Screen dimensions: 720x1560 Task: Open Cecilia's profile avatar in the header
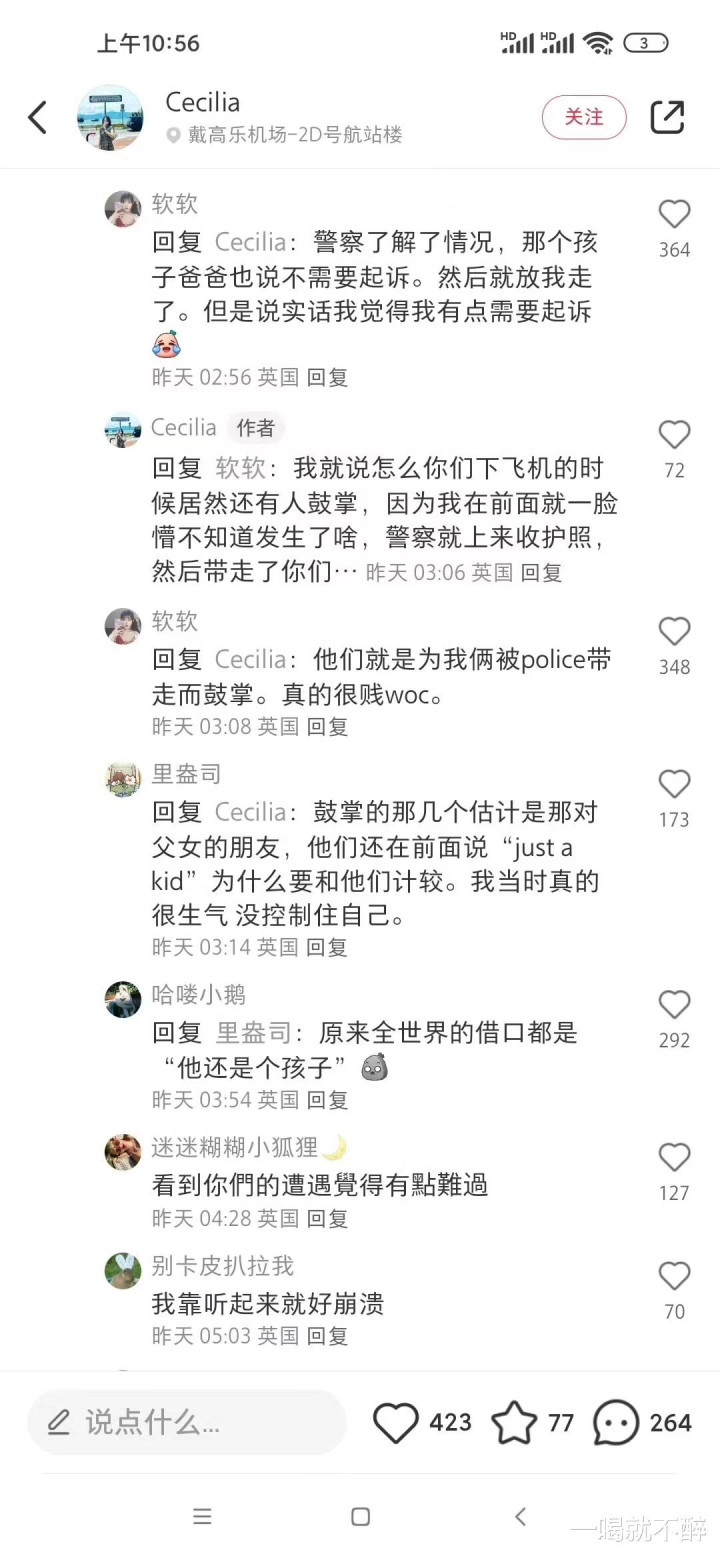110,117
